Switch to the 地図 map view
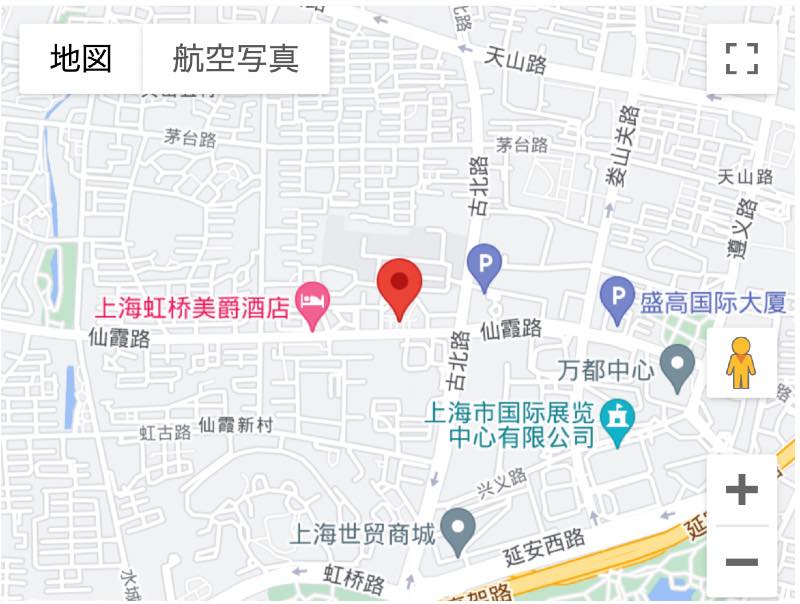Screen dimensions: 800x604 (x=81, y=59)
